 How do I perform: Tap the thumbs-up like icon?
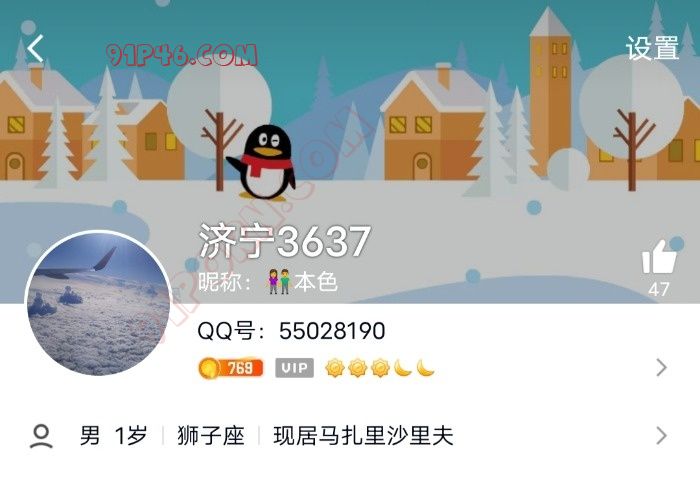(x=658, y=260)
